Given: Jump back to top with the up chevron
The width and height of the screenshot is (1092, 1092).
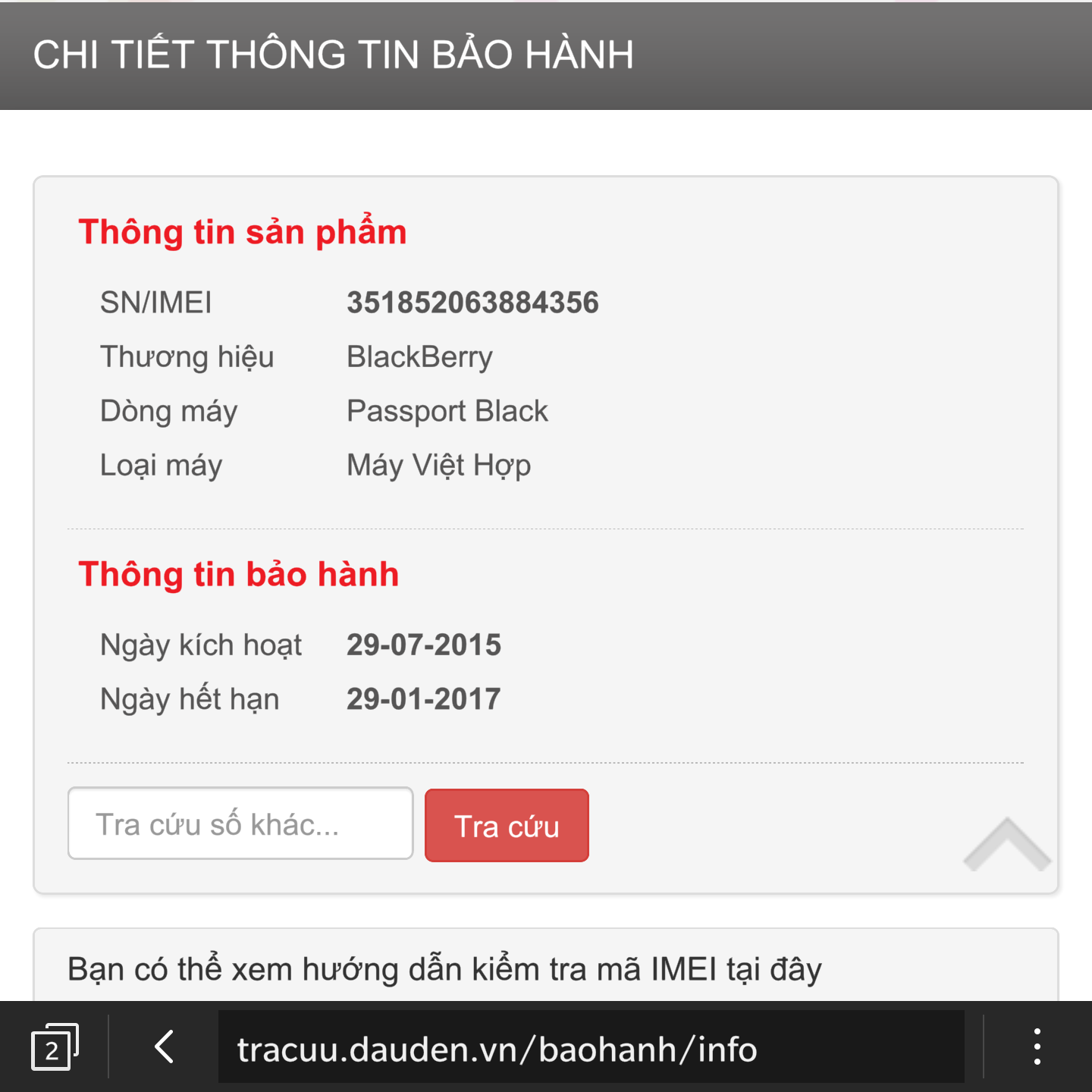Looking at the screenshot, I should pos(1006,845).
